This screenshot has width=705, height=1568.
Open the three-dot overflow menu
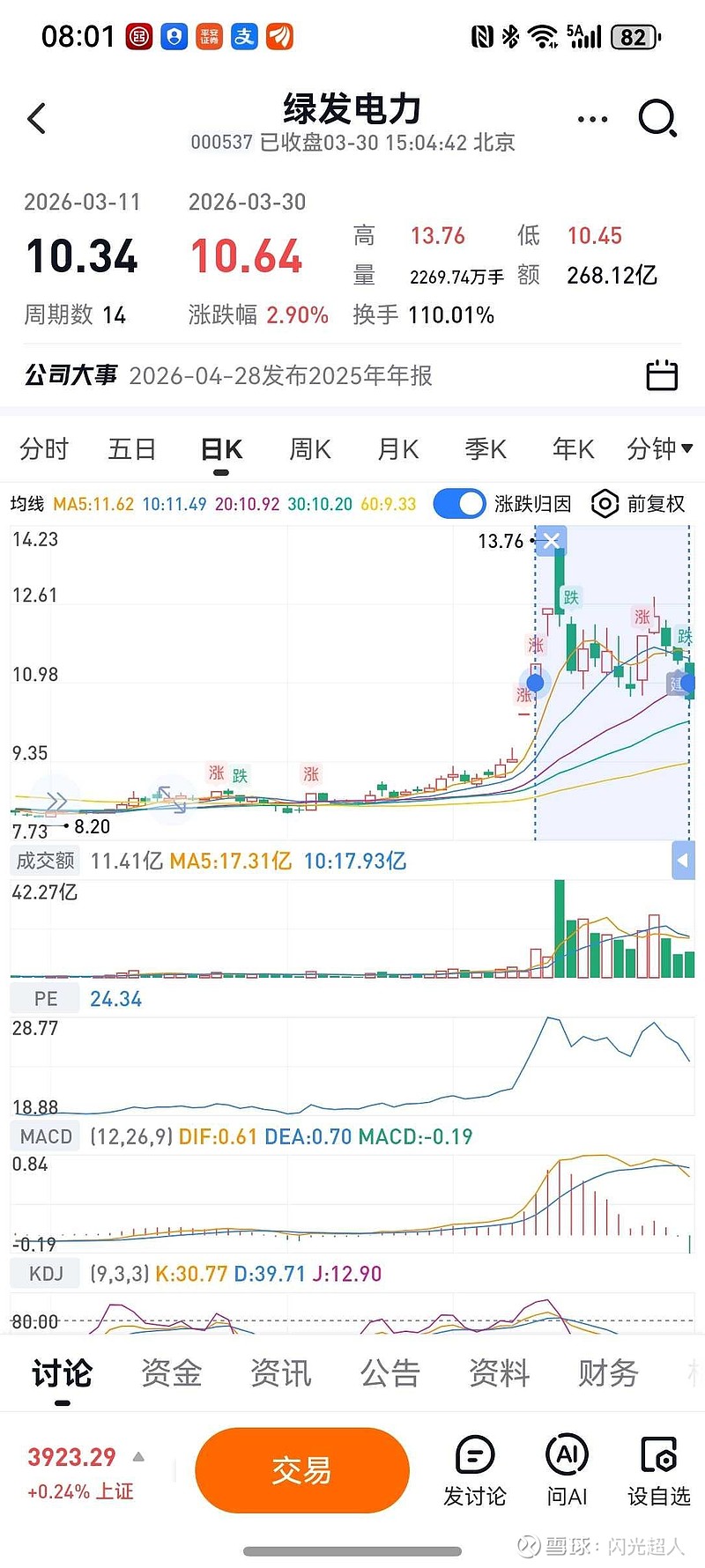pos(592,119)
